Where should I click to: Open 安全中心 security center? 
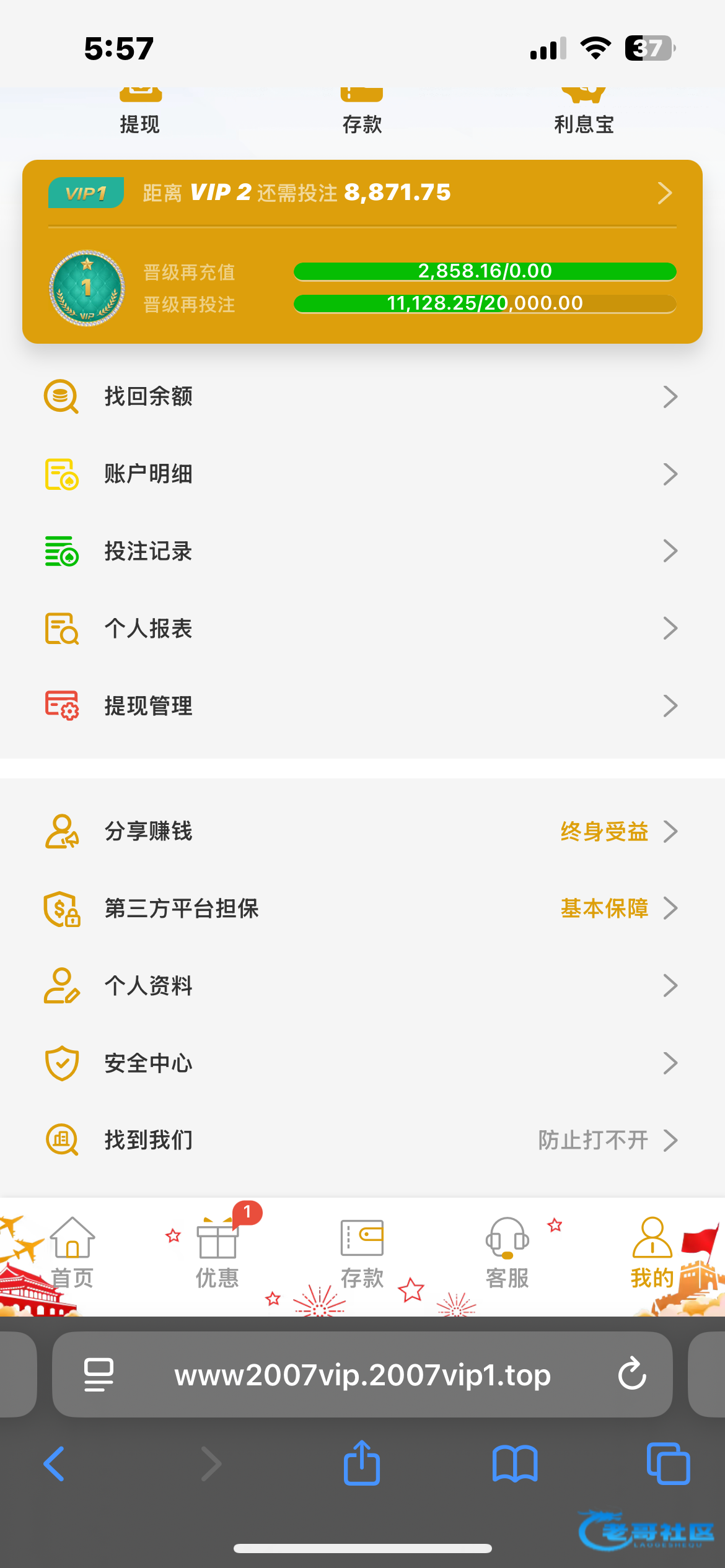[362, 1063]
